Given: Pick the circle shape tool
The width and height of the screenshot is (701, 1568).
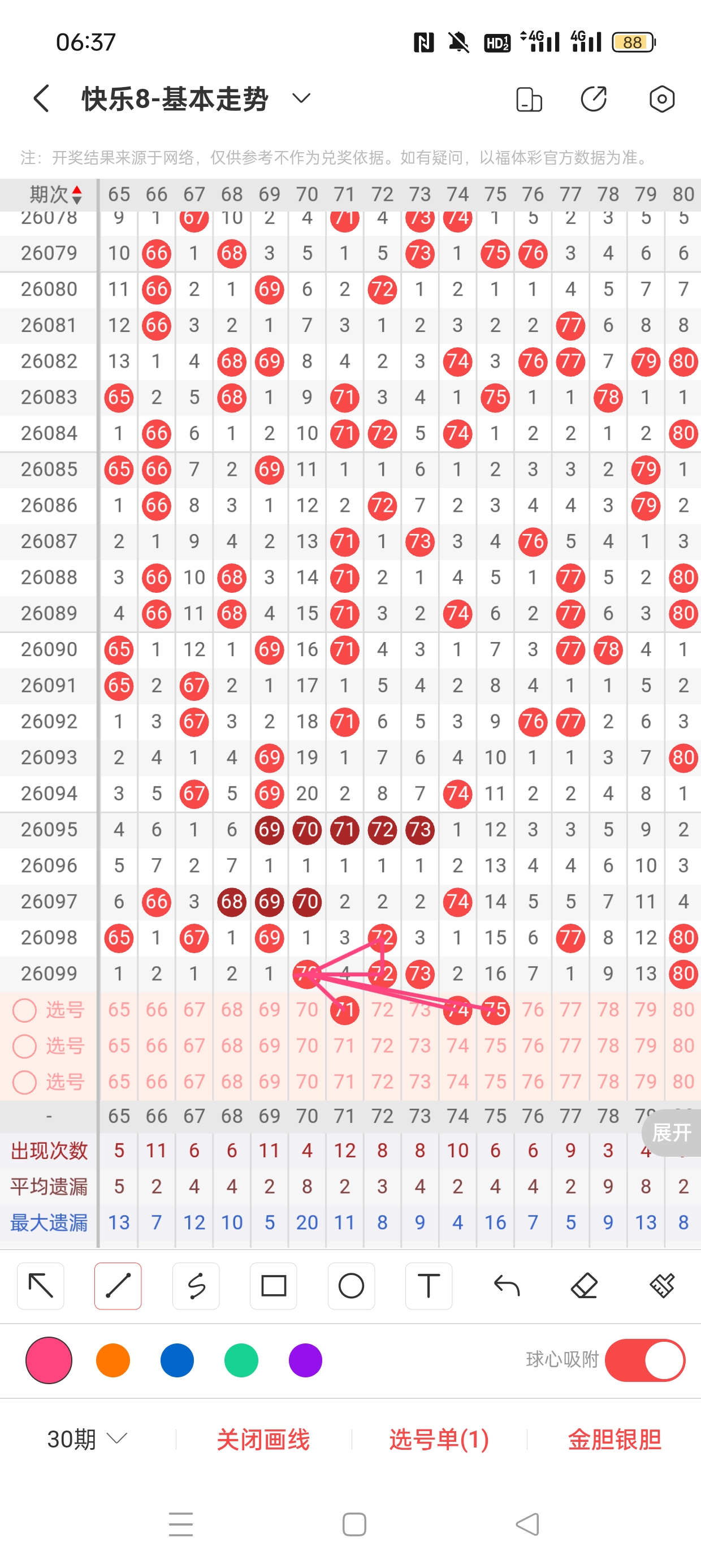Looking at the screenshot, I should tap(351, 1286).
